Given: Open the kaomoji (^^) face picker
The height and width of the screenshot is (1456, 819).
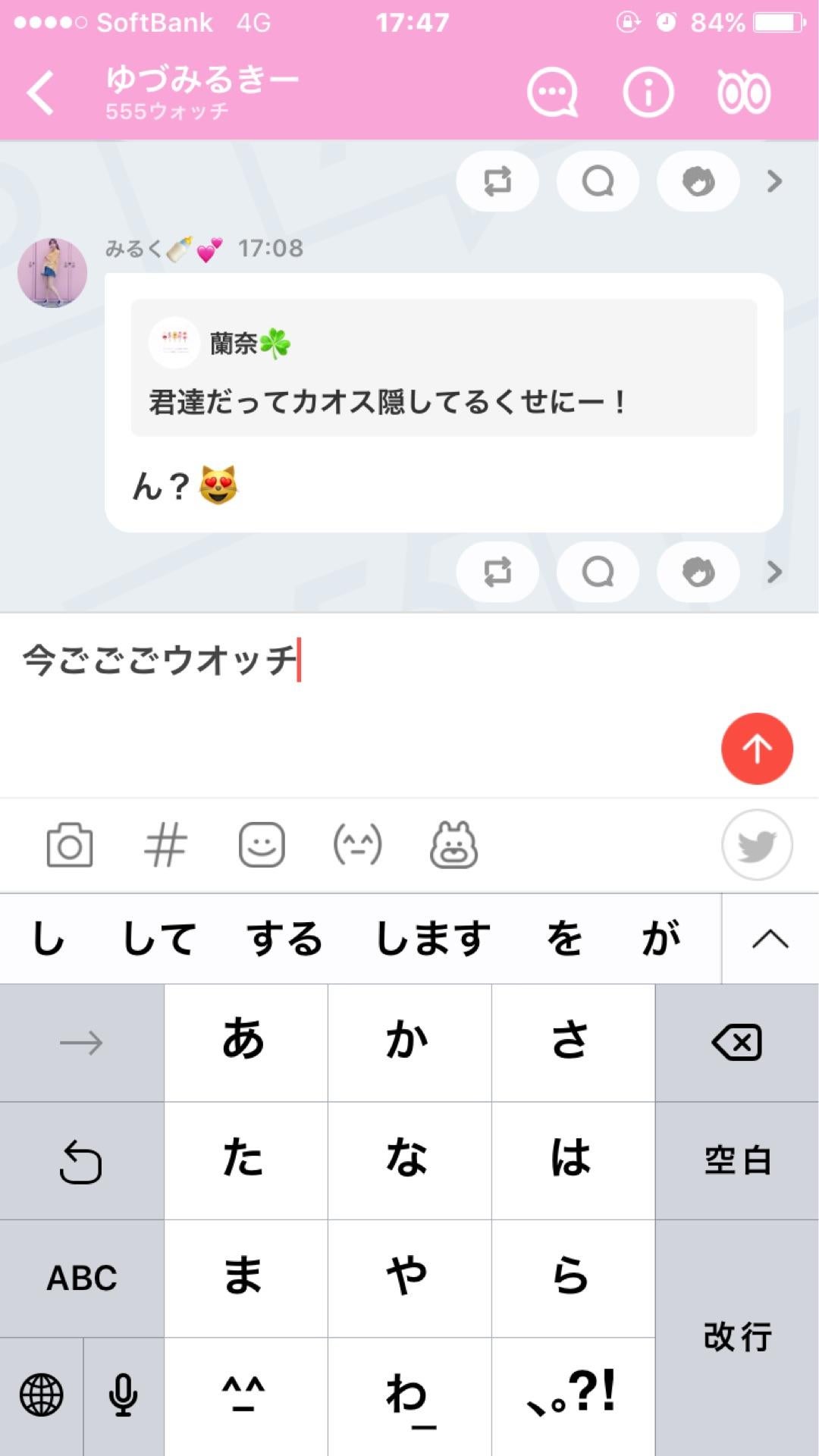Looking at the screenshot, I should pyautogui.click(x=356, y=845).
